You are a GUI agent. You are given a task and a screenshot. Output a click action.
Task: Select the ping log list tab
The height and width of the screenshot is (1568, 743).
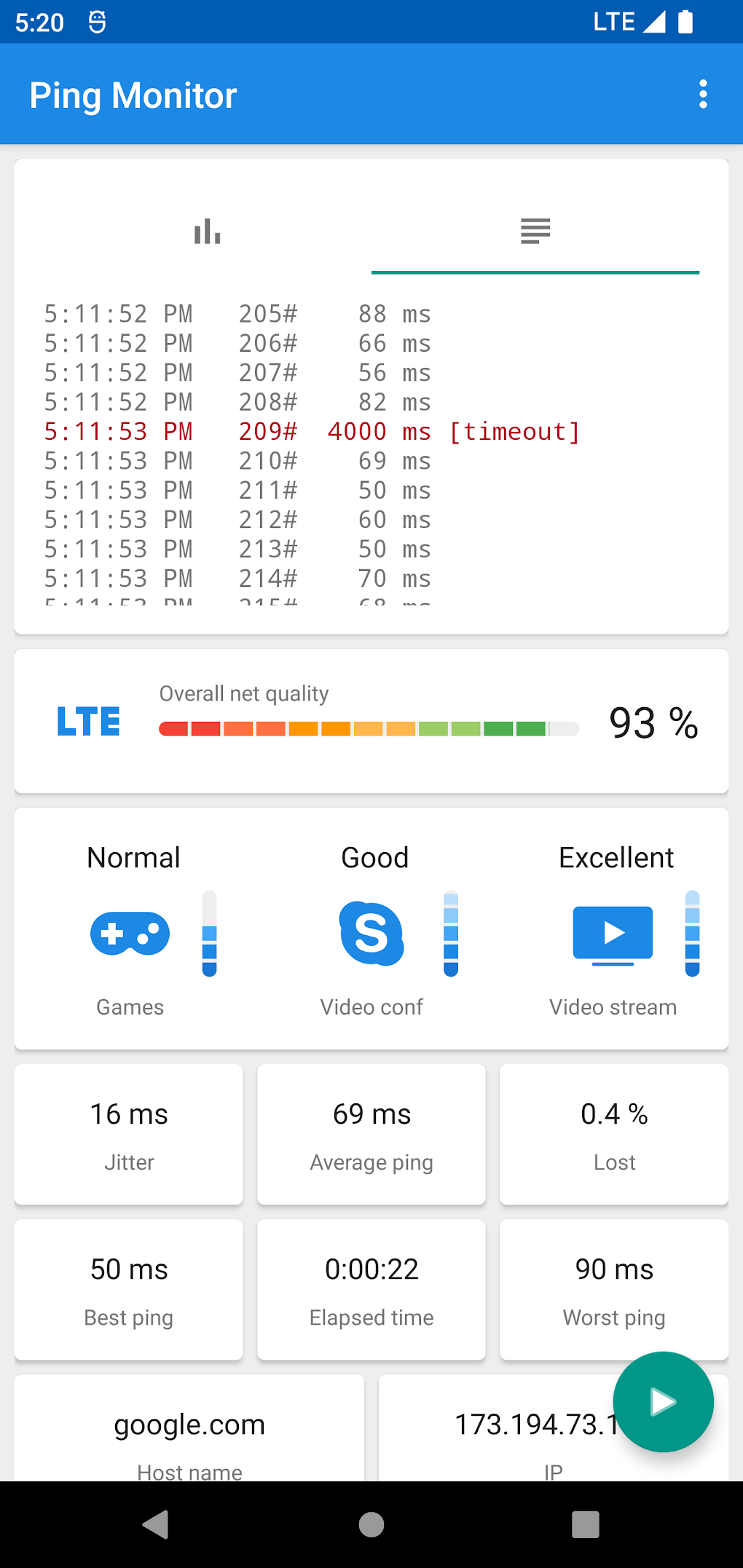tap(535, 232)
